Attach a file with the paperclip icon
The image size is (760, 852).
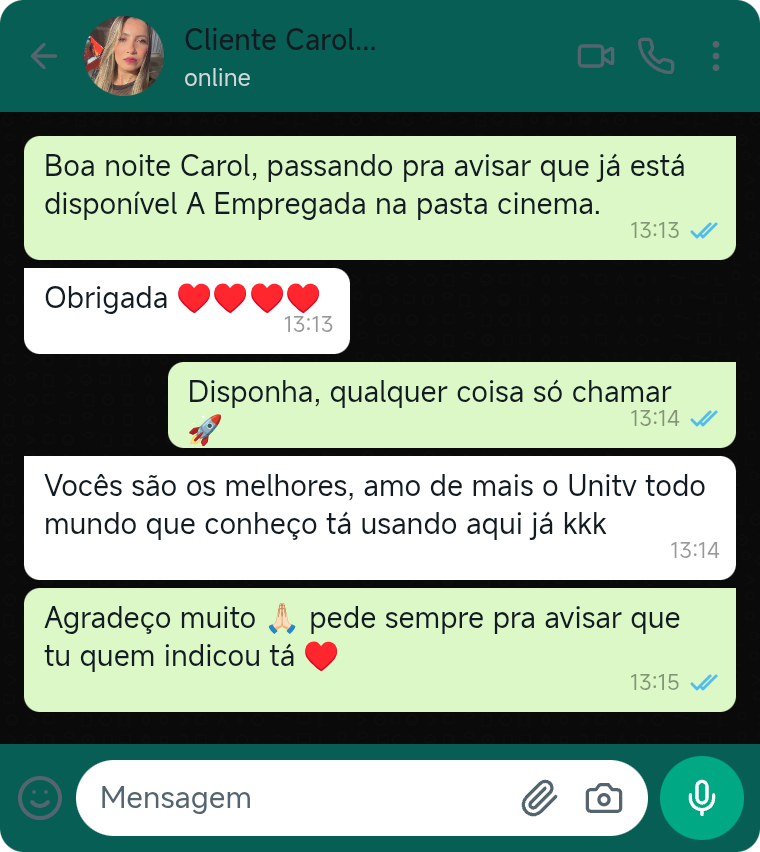click(539, 798)
